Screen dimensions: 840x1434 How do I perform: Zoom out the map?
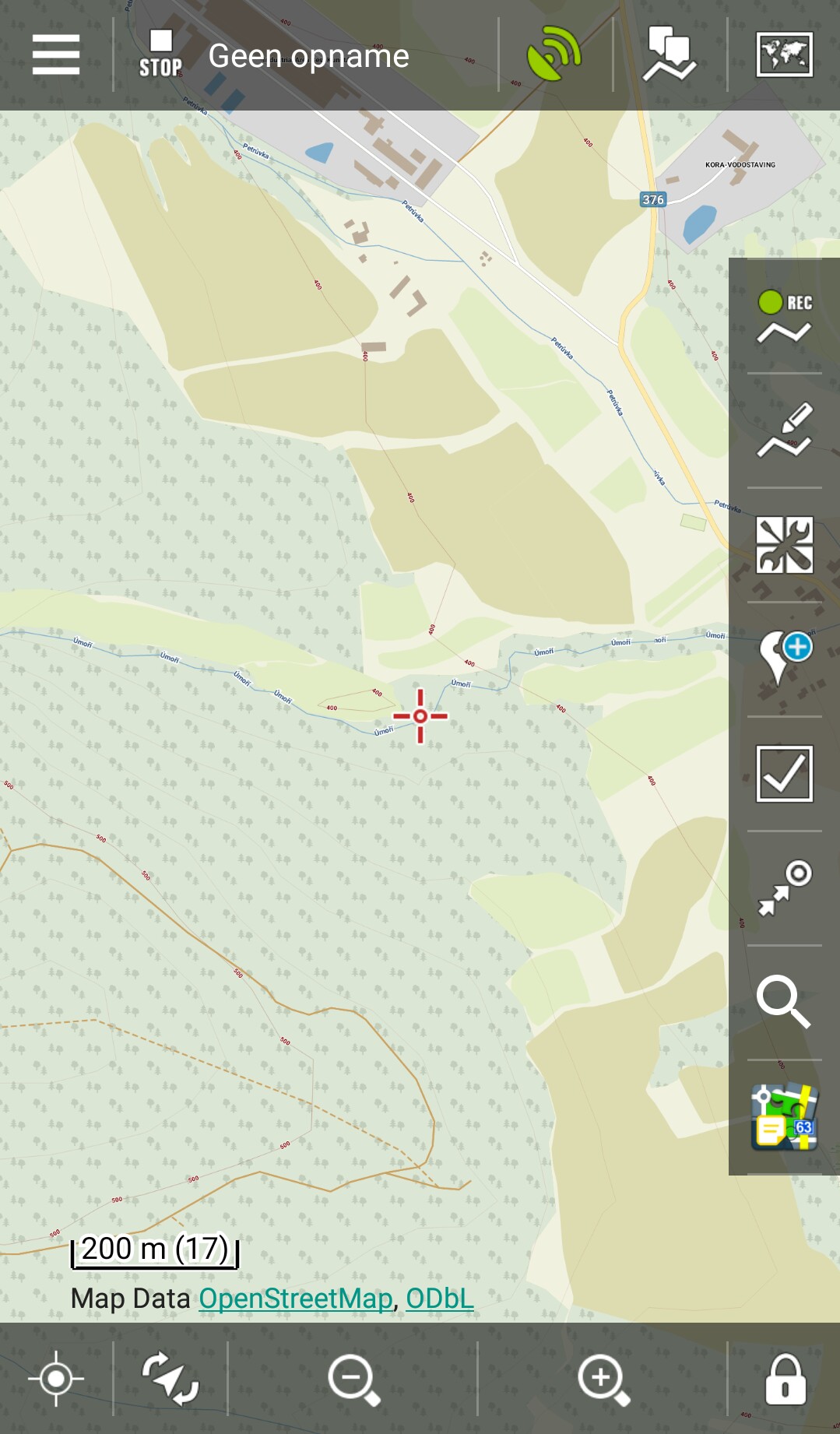pos(353,1379)
